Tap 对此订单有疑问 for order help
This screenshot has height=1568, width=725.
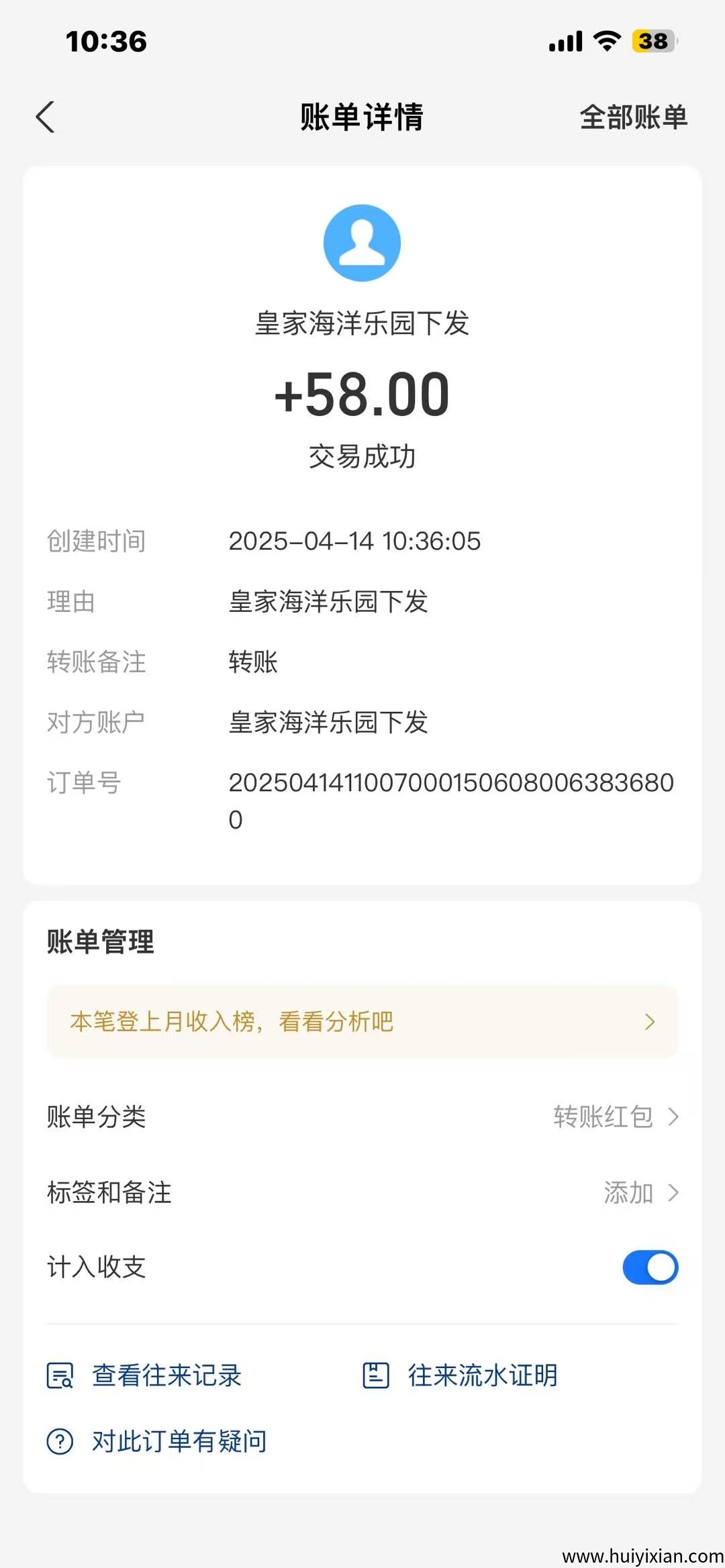point(158,1441)
